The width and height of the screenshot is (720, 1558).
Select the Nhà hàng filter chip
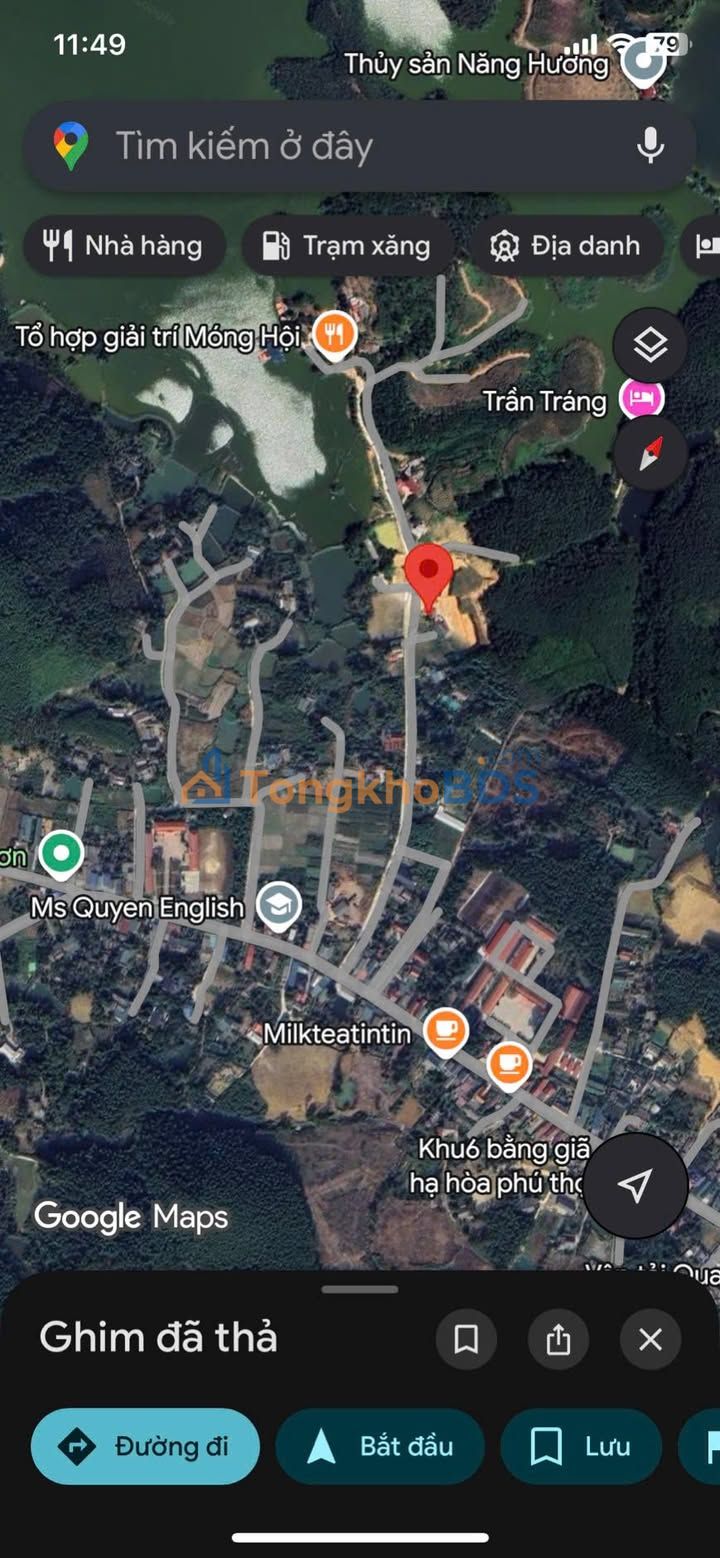124,246
